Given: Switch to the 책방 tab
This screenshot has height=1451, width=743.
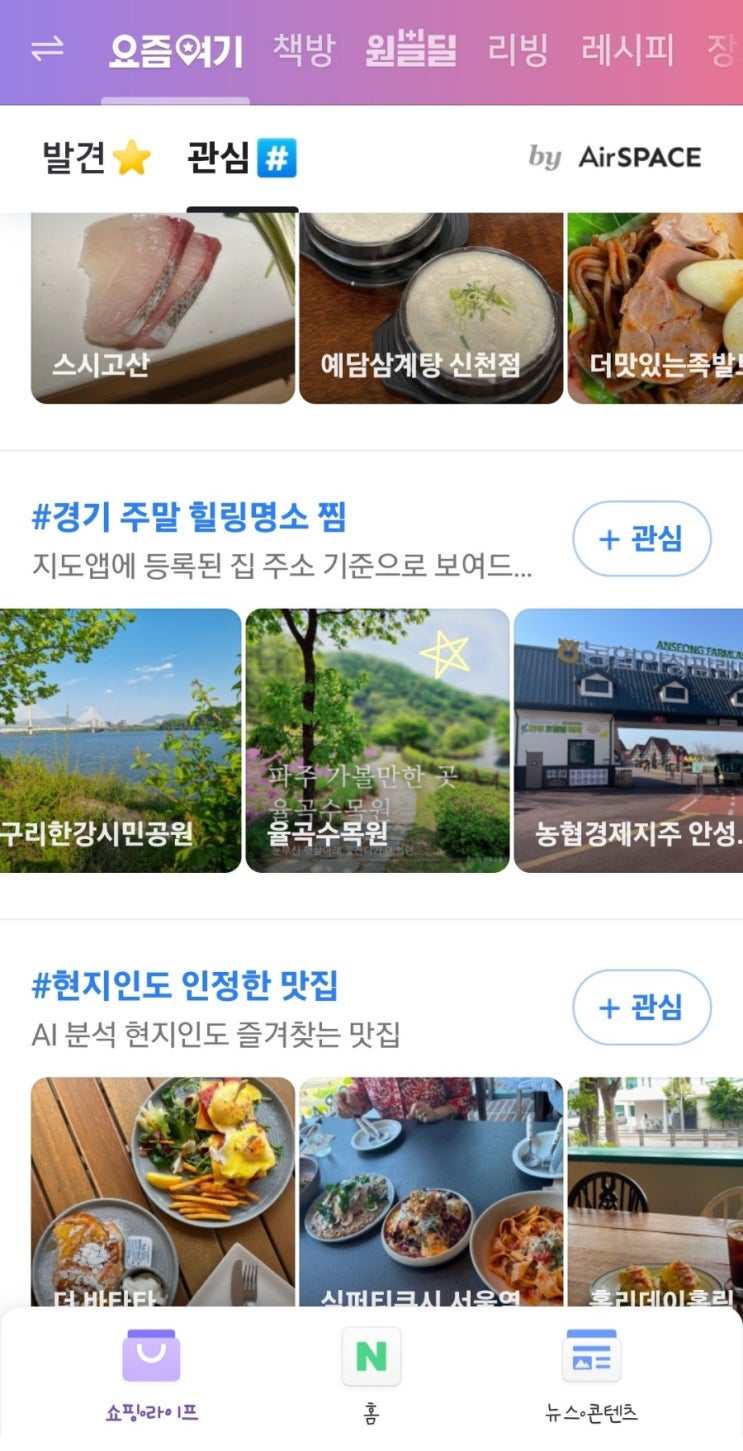Looking at the screenshot, I should [x=303, y=50].
